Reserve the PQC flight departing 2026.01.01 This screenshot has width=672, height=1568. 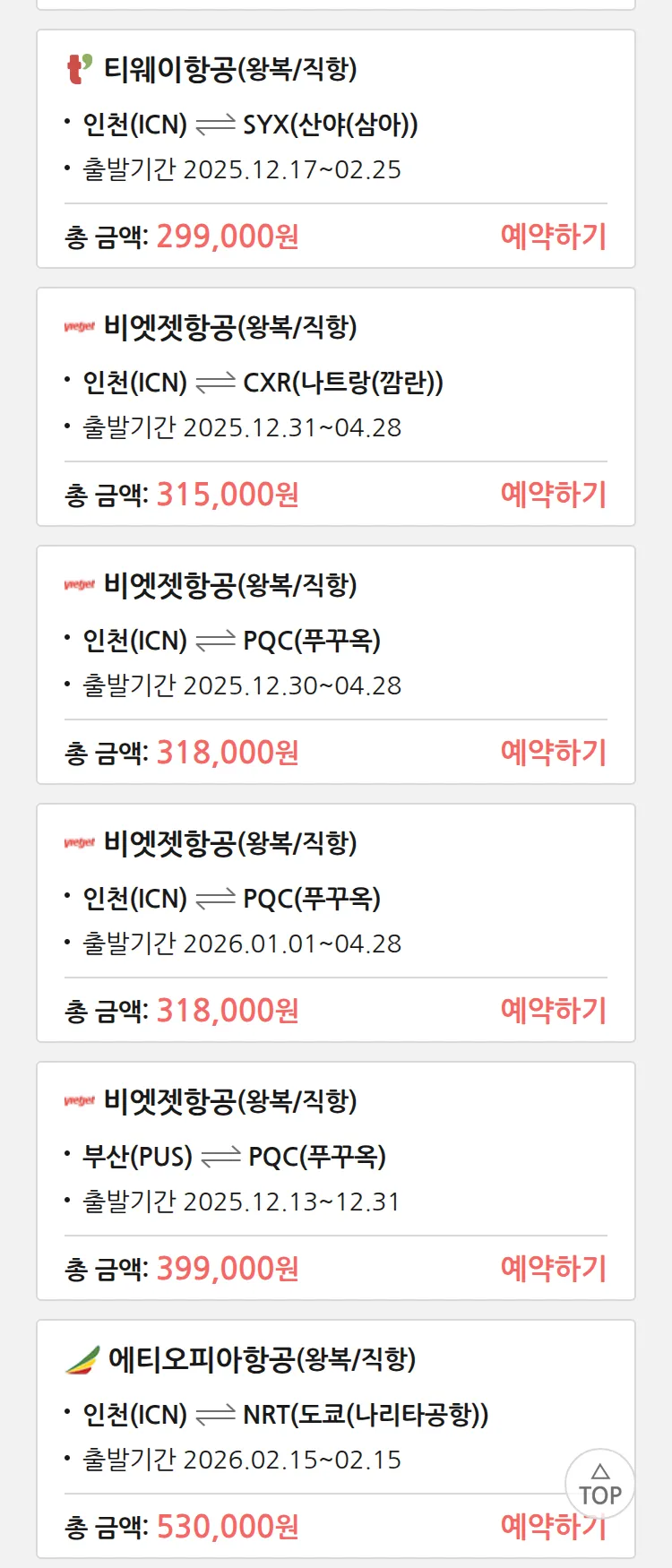pyautogui.click(x=553, y=1011)
